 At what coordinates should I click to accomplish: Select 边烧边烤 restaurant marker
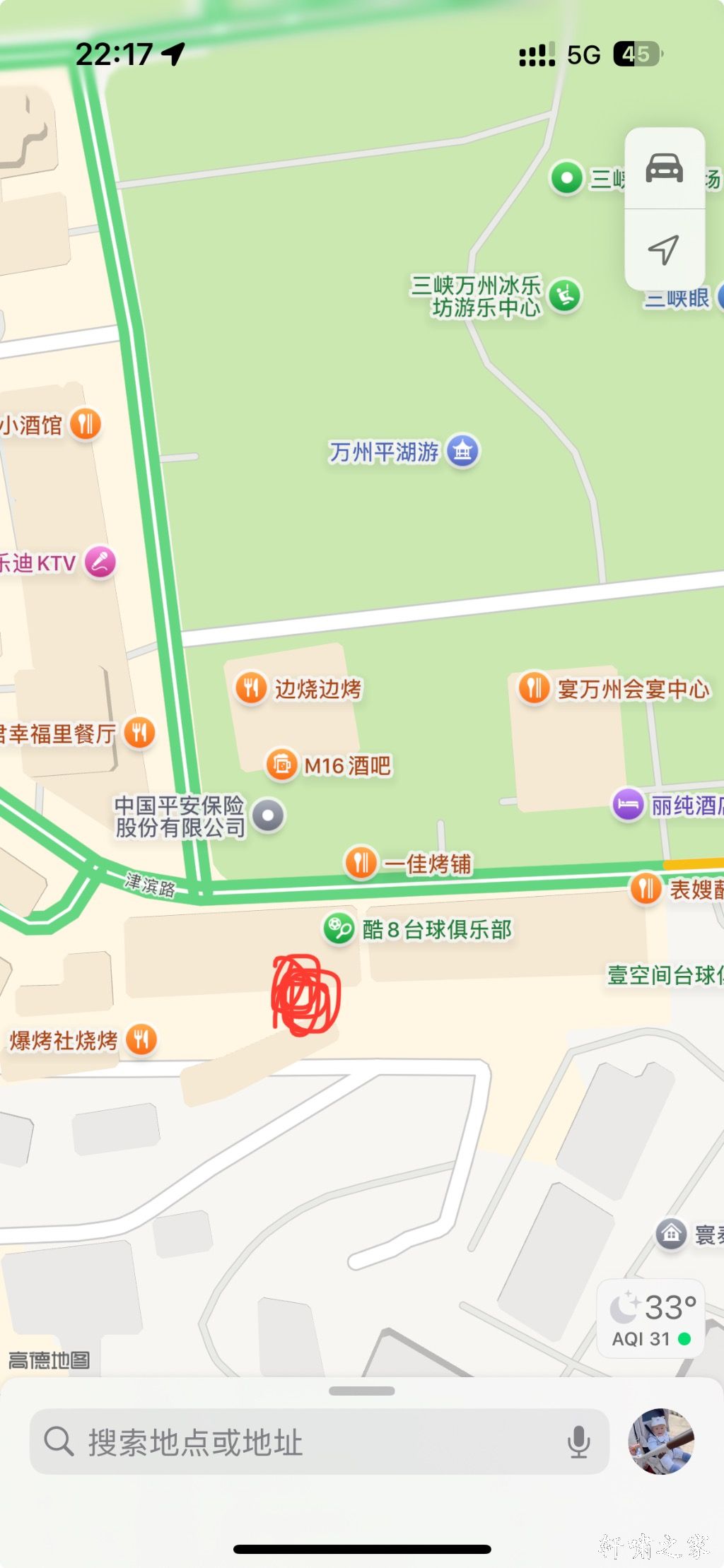coord(251,687)
